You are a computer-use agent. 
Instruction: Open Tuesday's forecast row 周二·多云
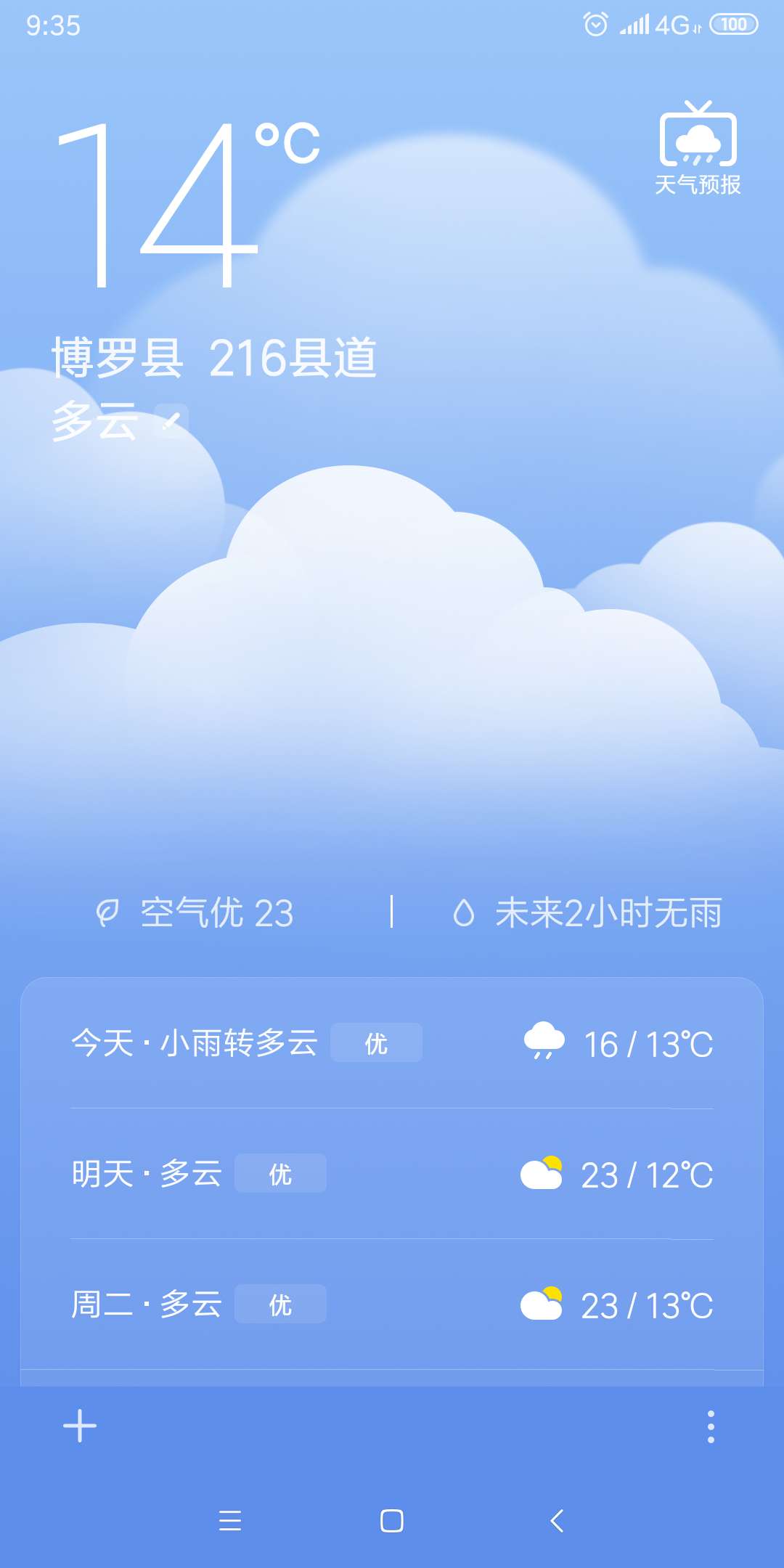[x=392, y=1305]
